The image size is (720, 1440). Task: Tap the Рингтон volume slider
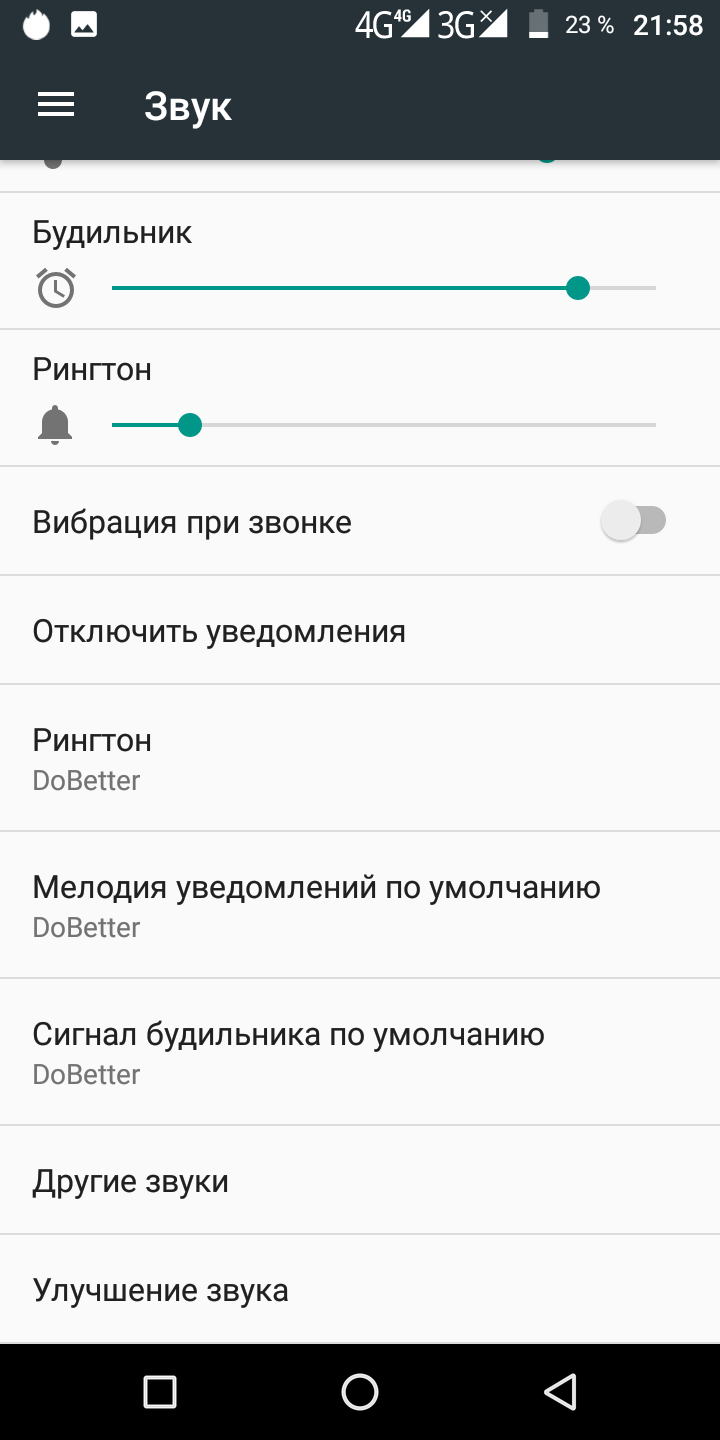(x=384, y=425)
